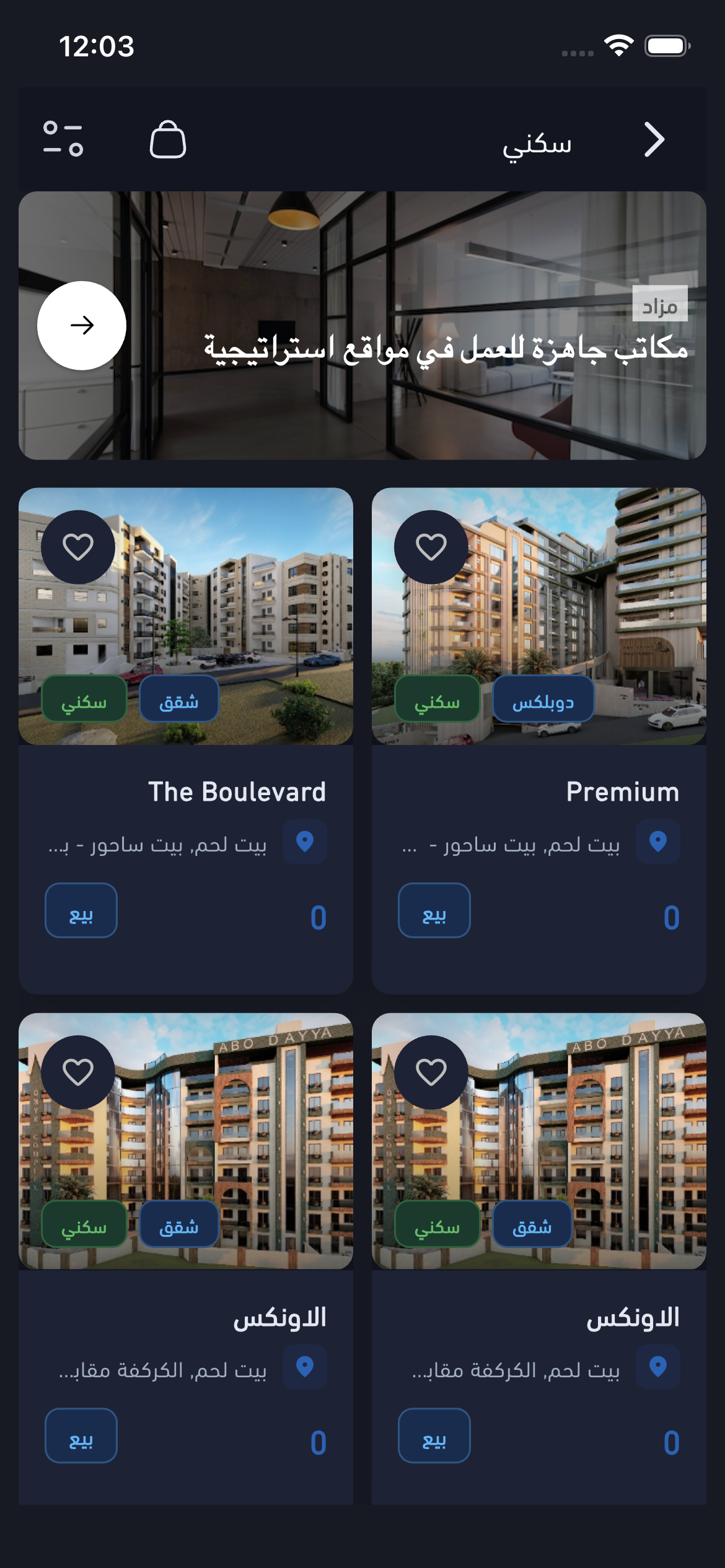Tap the سكني chip on Premium card

point(437,699)
